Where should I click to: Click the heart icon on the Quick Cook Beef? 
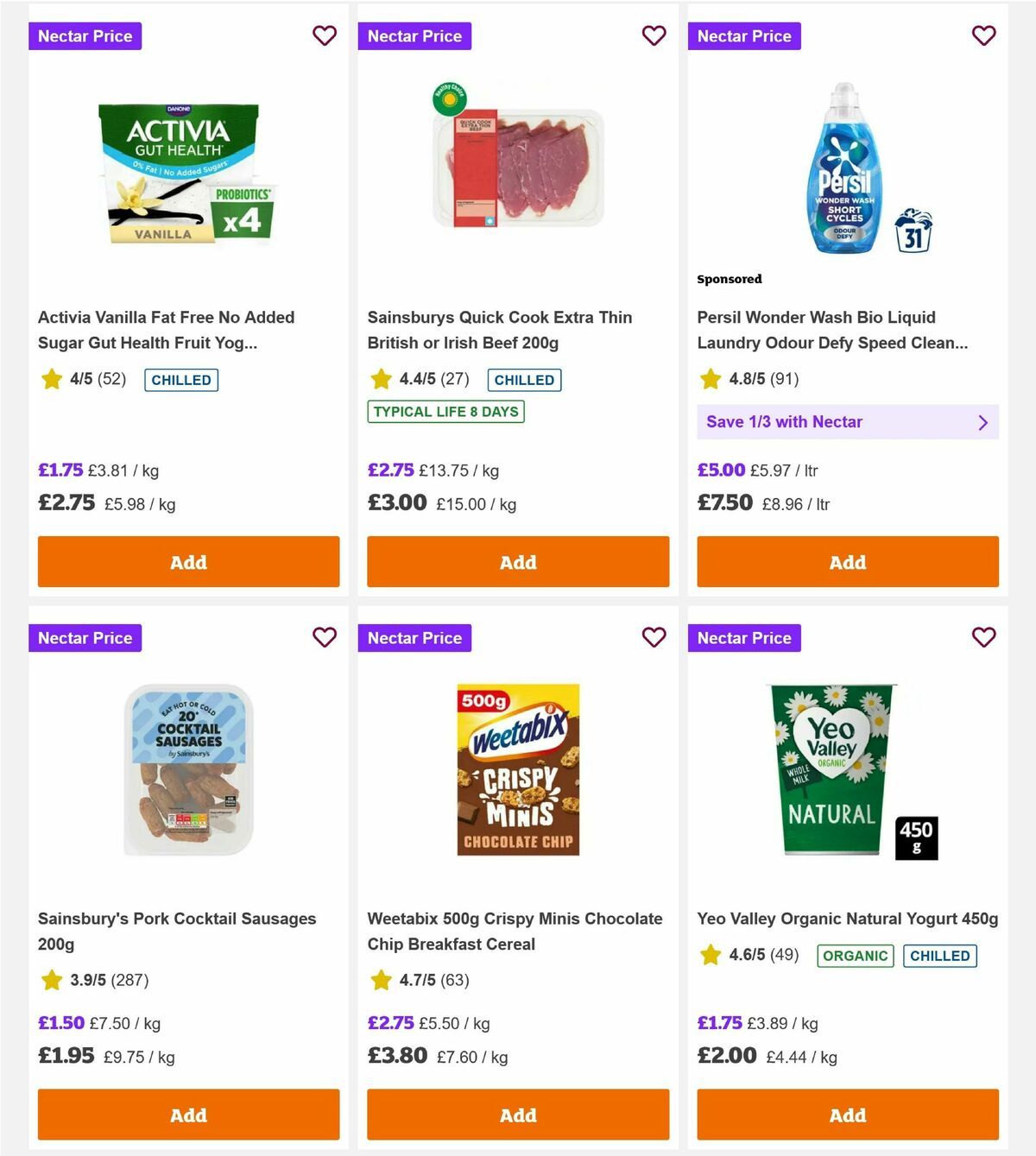[654, 35]
